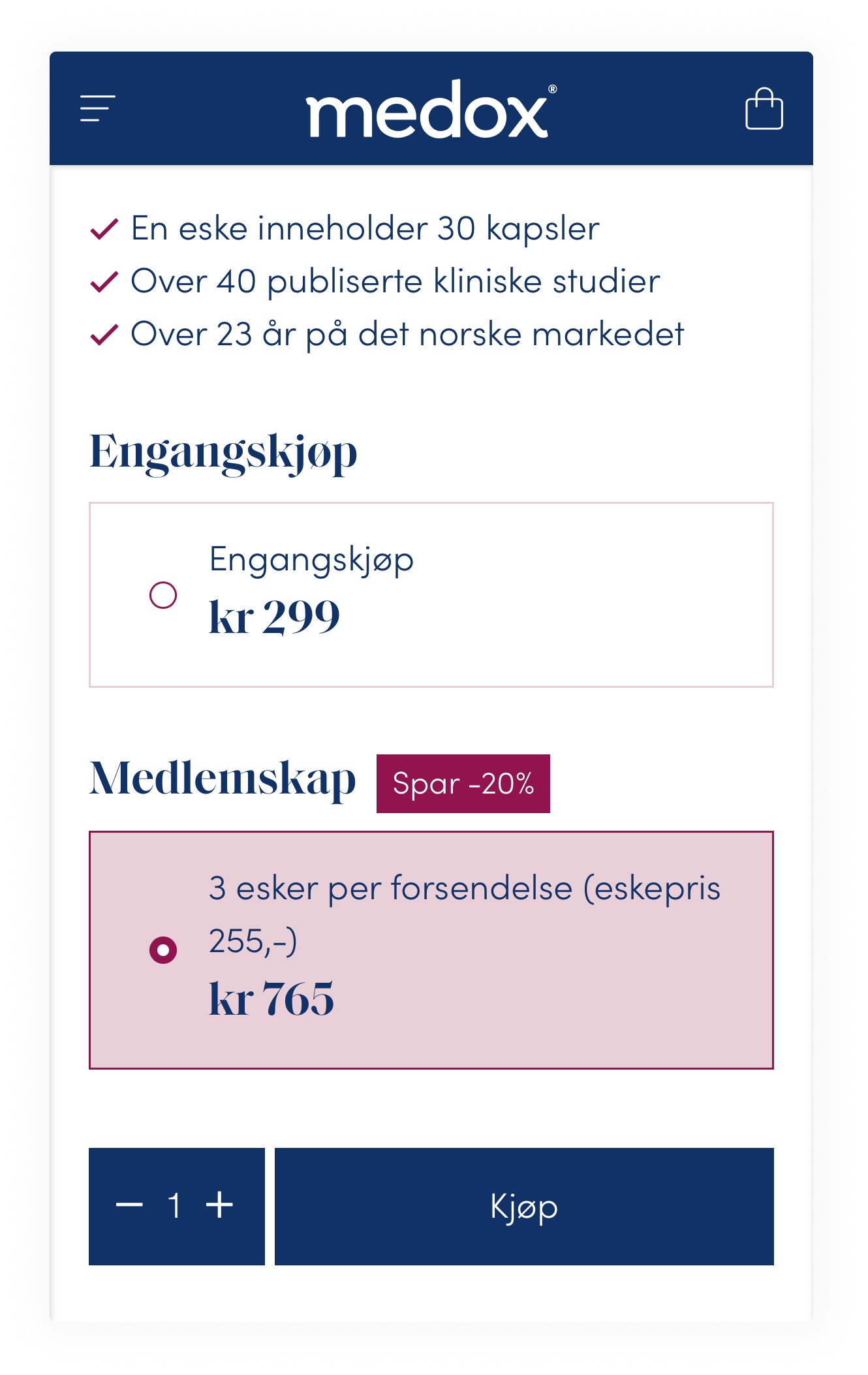Open the hamburger menu
Image resolution: width=868 pixels, height=1375 pixels.
coord(97,108)
